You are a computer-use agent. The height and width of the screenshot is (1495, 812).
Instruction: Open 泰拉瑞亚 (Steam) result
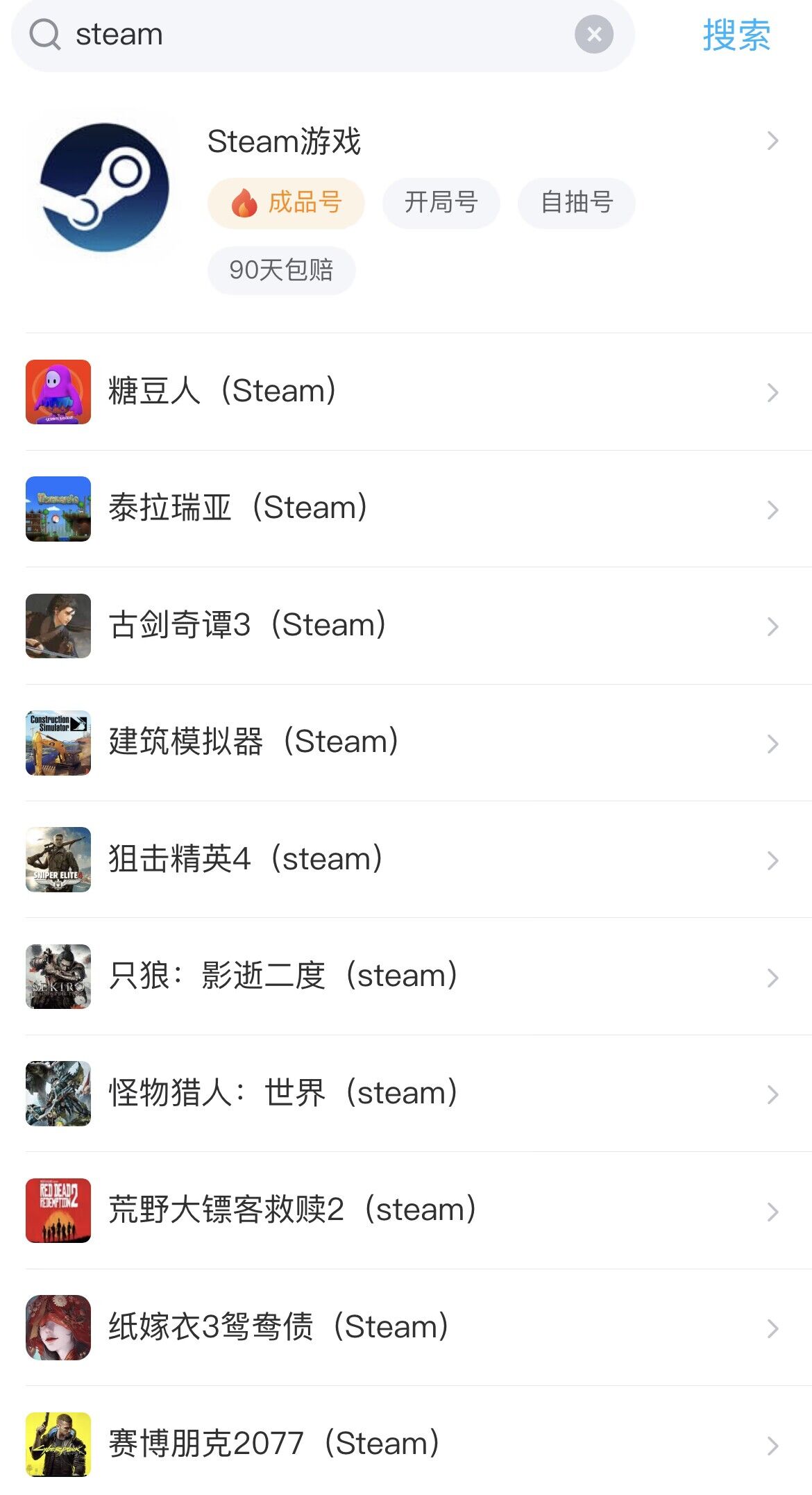tap(237, 508)
